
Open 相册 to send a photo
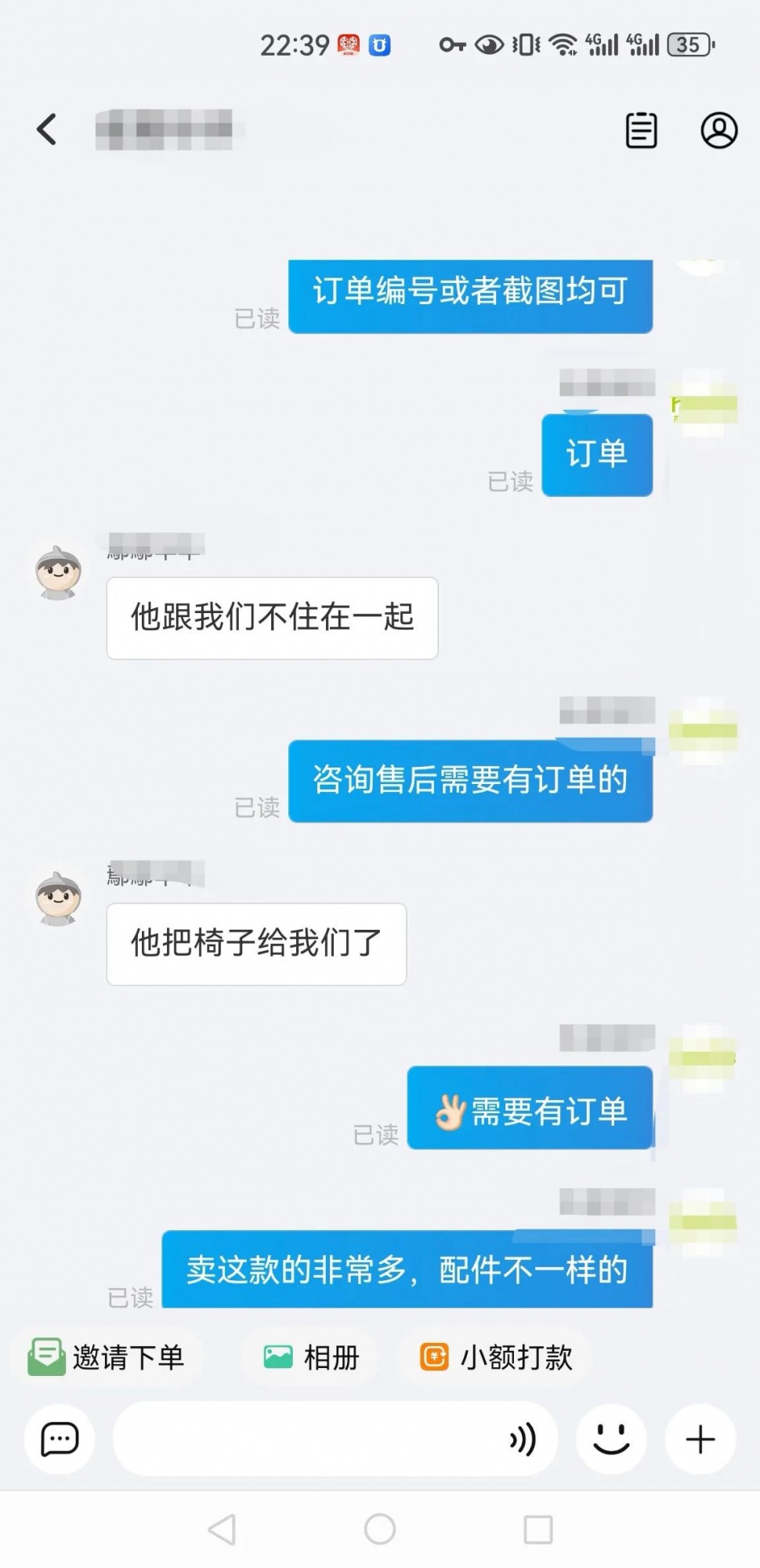312,1356
